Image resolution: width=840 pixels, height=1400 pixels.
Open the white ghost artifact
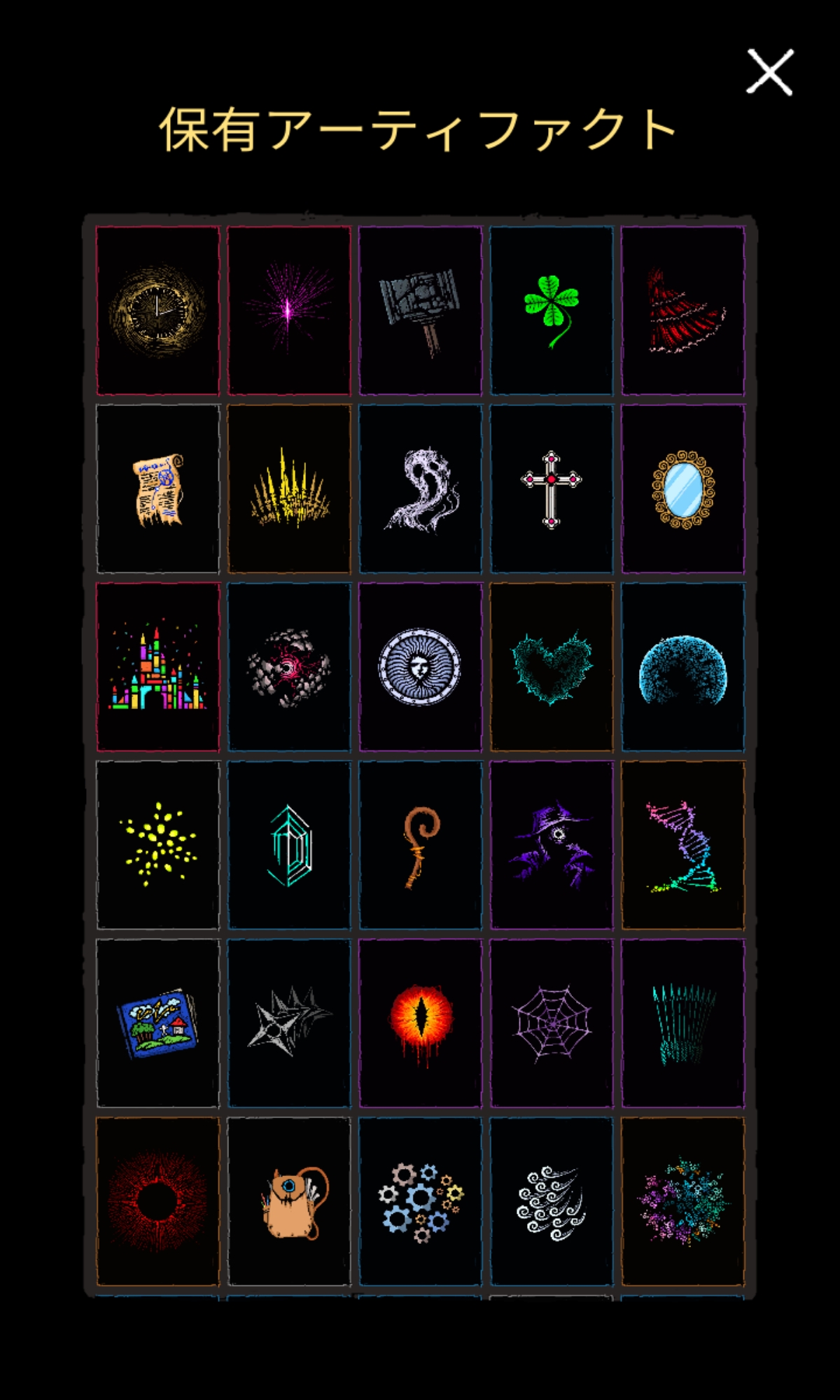(420, 489)
